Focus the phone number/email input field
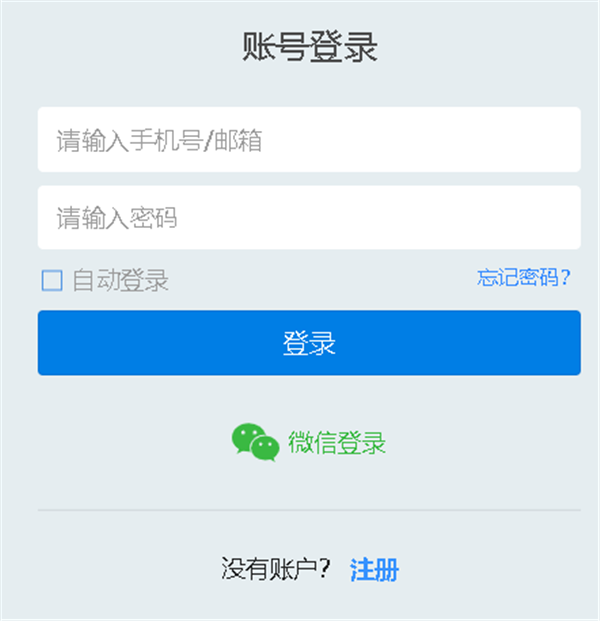This screenshot has width=600, height=621. (x=309, y=140)
